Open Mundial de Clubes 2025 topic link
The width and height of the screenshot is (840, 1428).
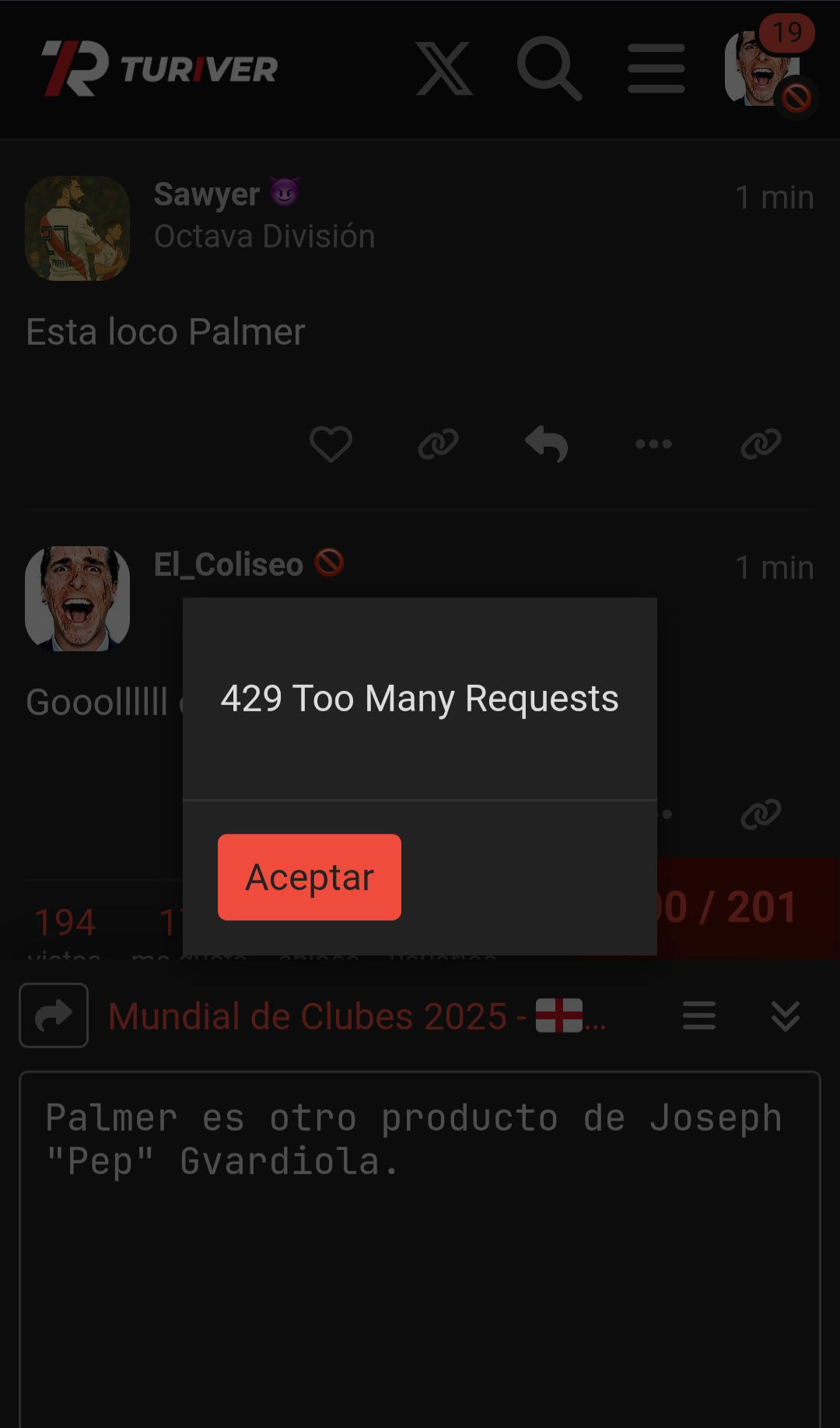click(x=357, y=1016)
